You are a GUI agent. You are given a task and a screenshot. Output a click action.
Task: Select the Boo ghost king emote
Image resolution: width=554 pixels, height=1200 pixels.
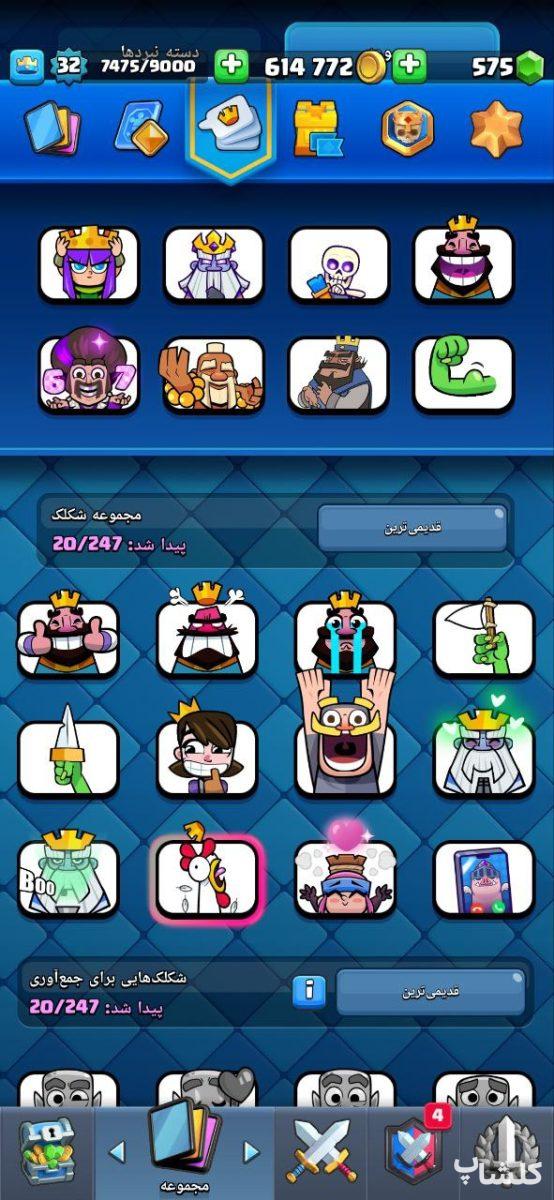68,877
